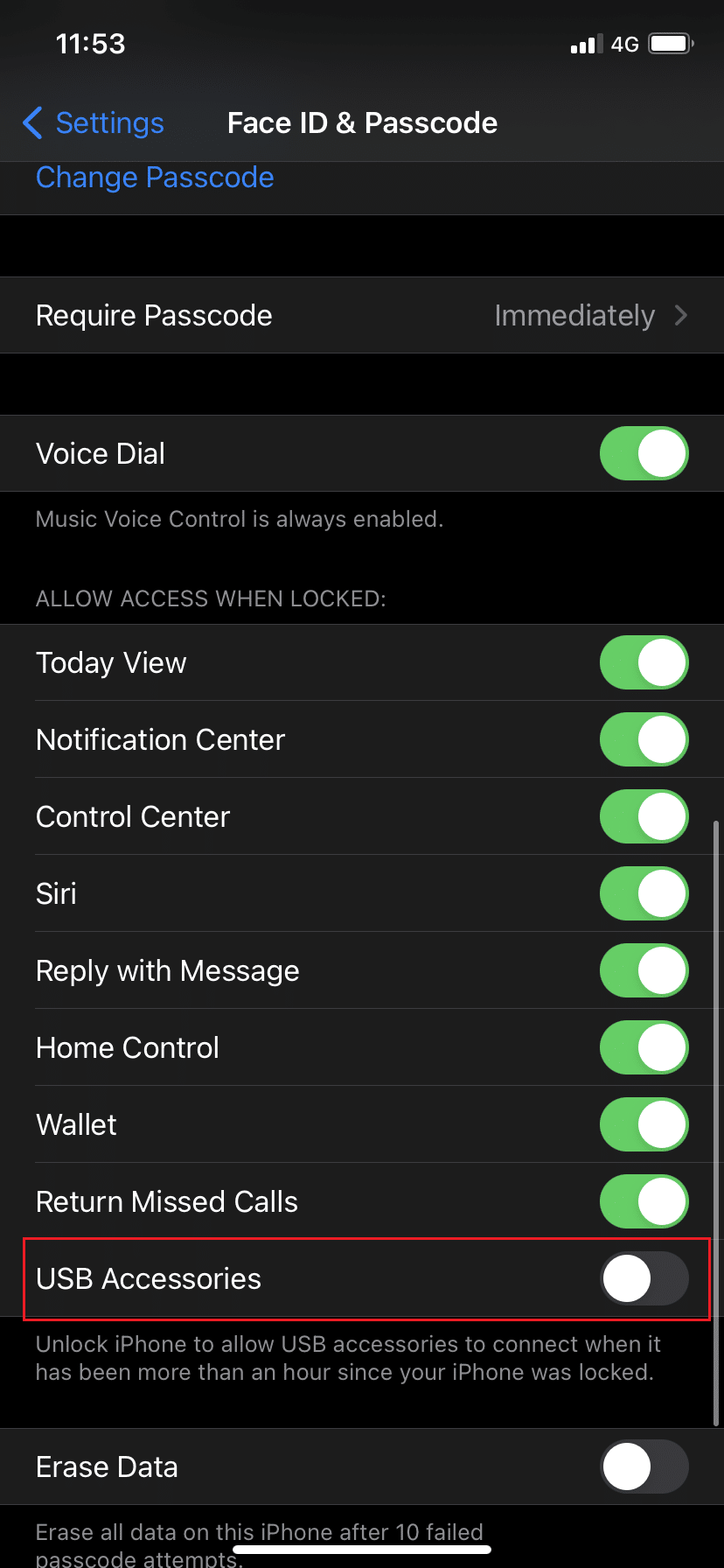The image size is (724, 1568).
Task: Toggle off Control Center access
Action: (x=644, y=816)
